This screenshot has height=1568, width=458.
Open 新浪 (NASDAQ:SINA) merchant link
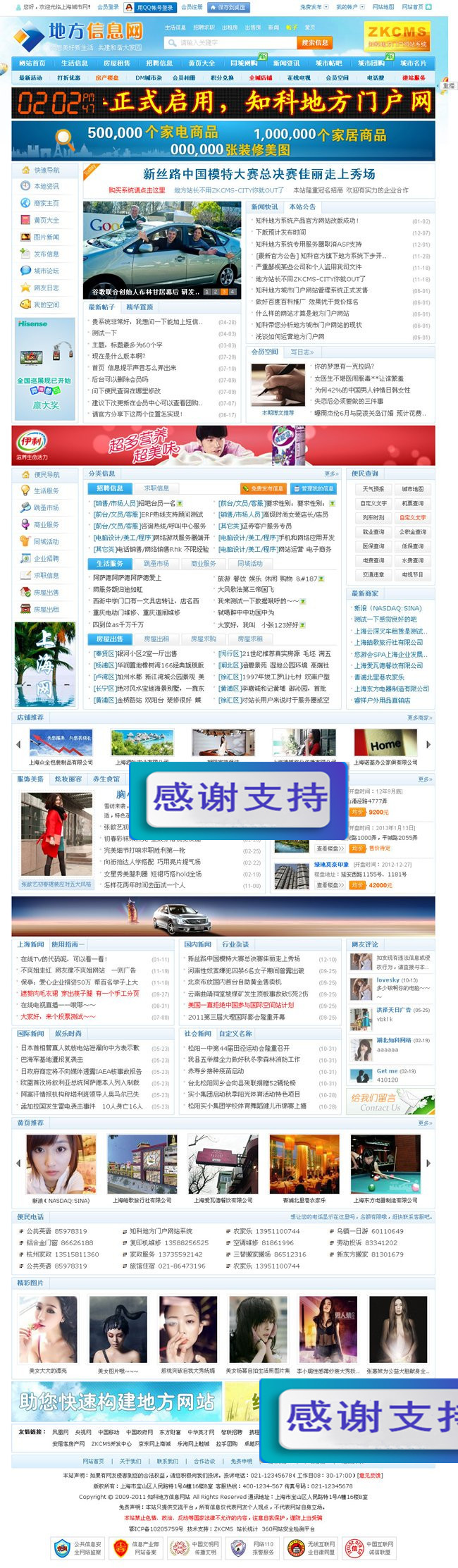(x=388, y=608)
